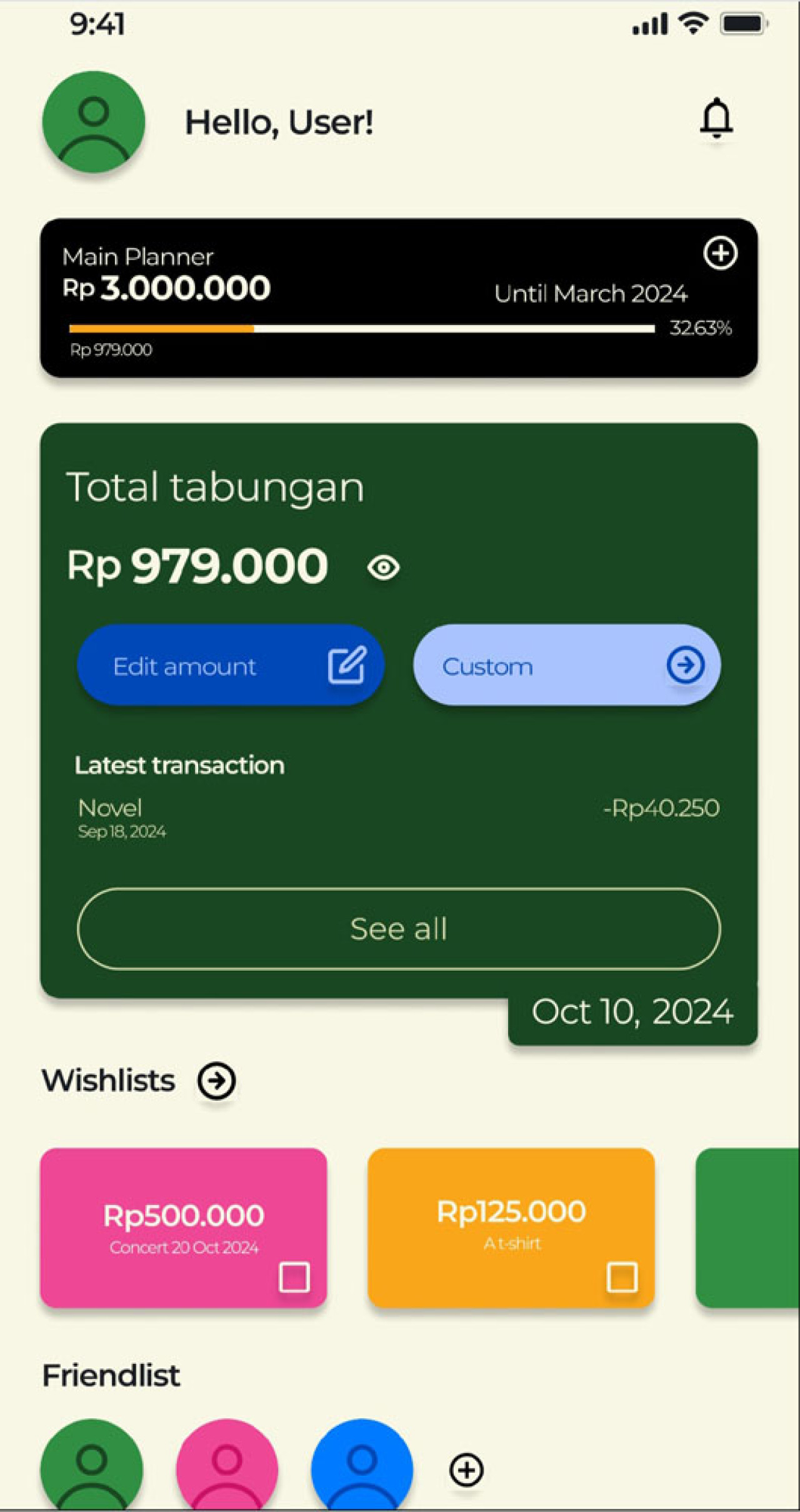
Task: Open the blue friend avatar
Action: click(x=362, y=1466)
